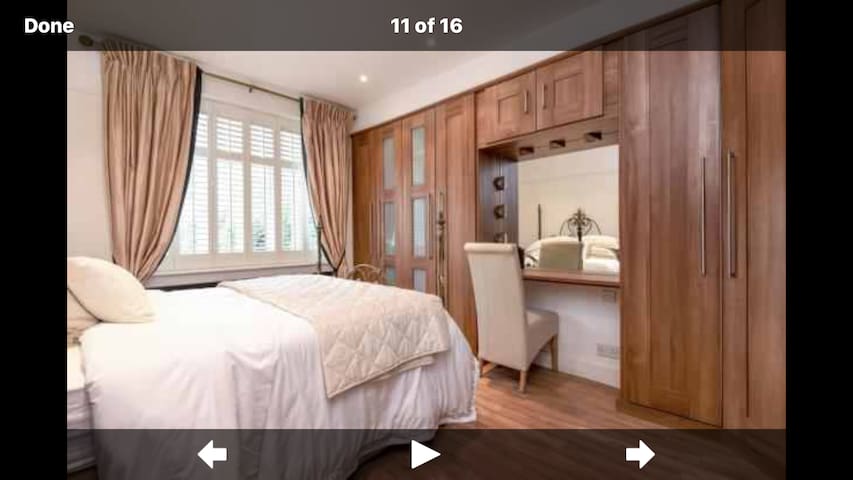Tap Done to close the photo viewer

point(49,26)
